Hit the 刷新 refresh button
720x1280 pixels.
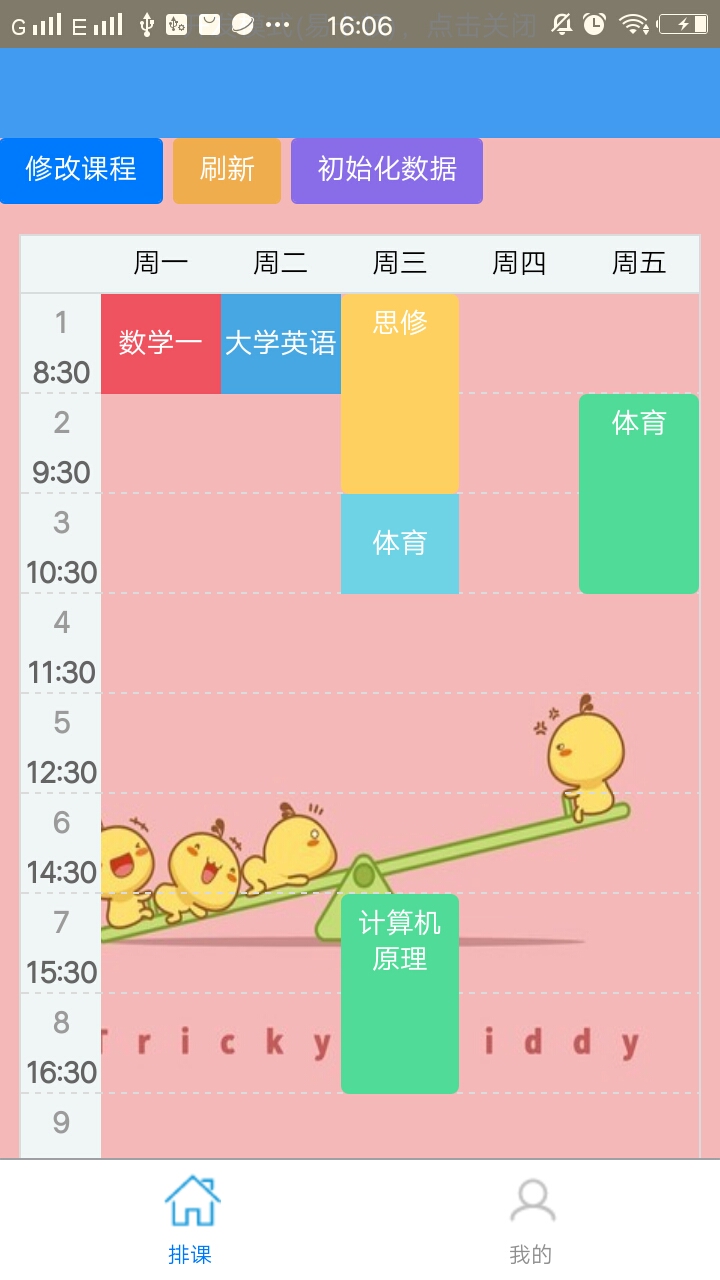[x=227, y=170]
